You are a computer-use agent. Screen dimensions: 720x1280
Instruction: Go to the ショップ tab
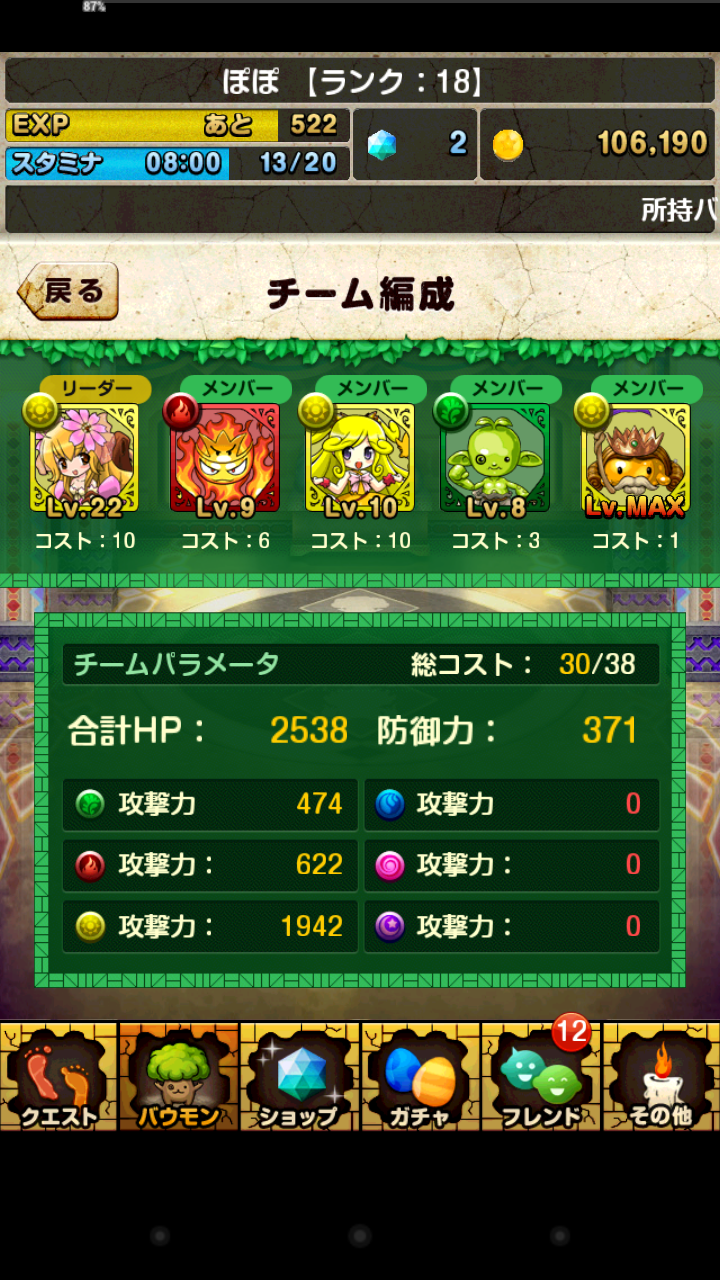pos(300,1077)
